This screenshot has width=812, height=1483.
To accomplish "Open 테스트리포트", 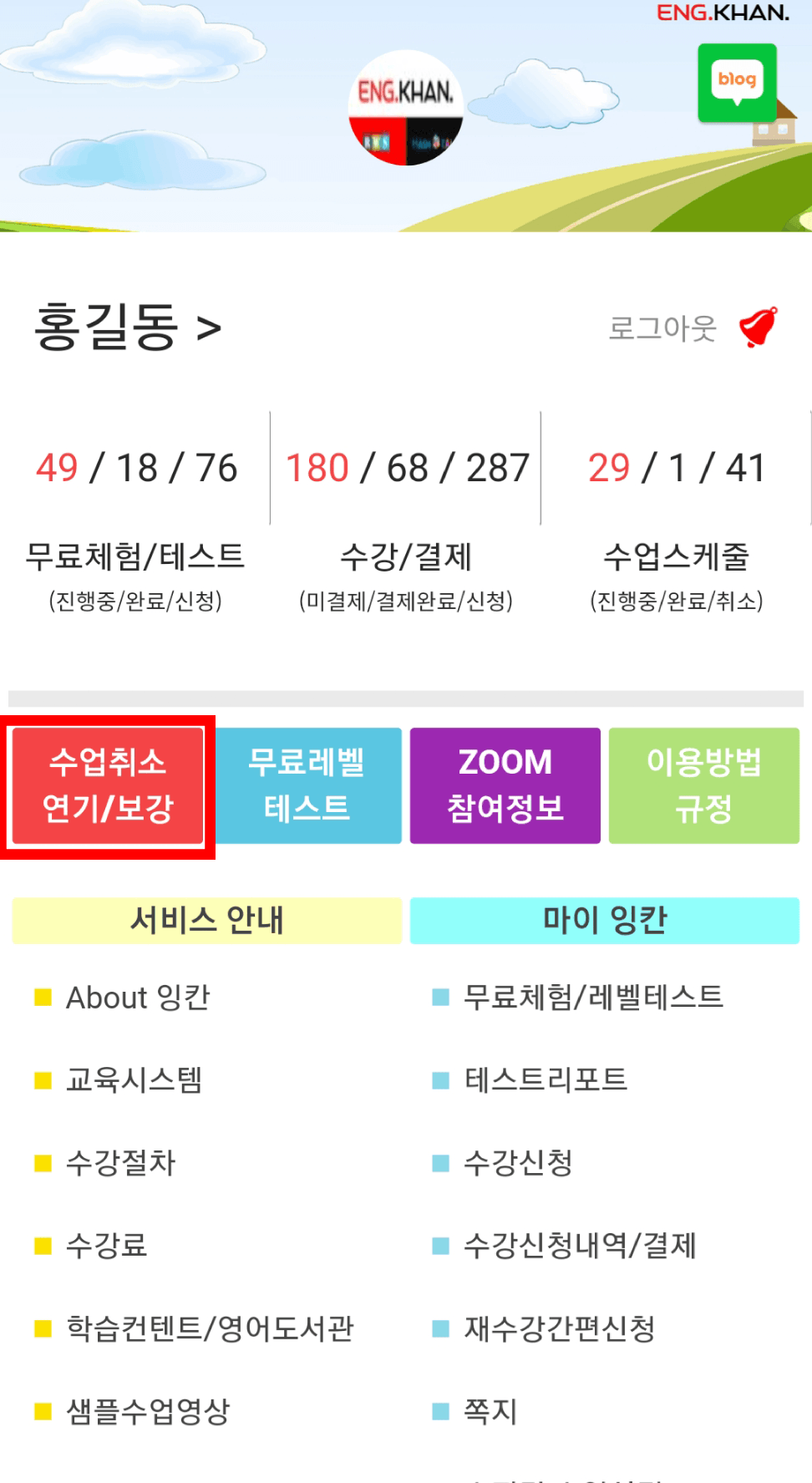I will [546, 1080].
